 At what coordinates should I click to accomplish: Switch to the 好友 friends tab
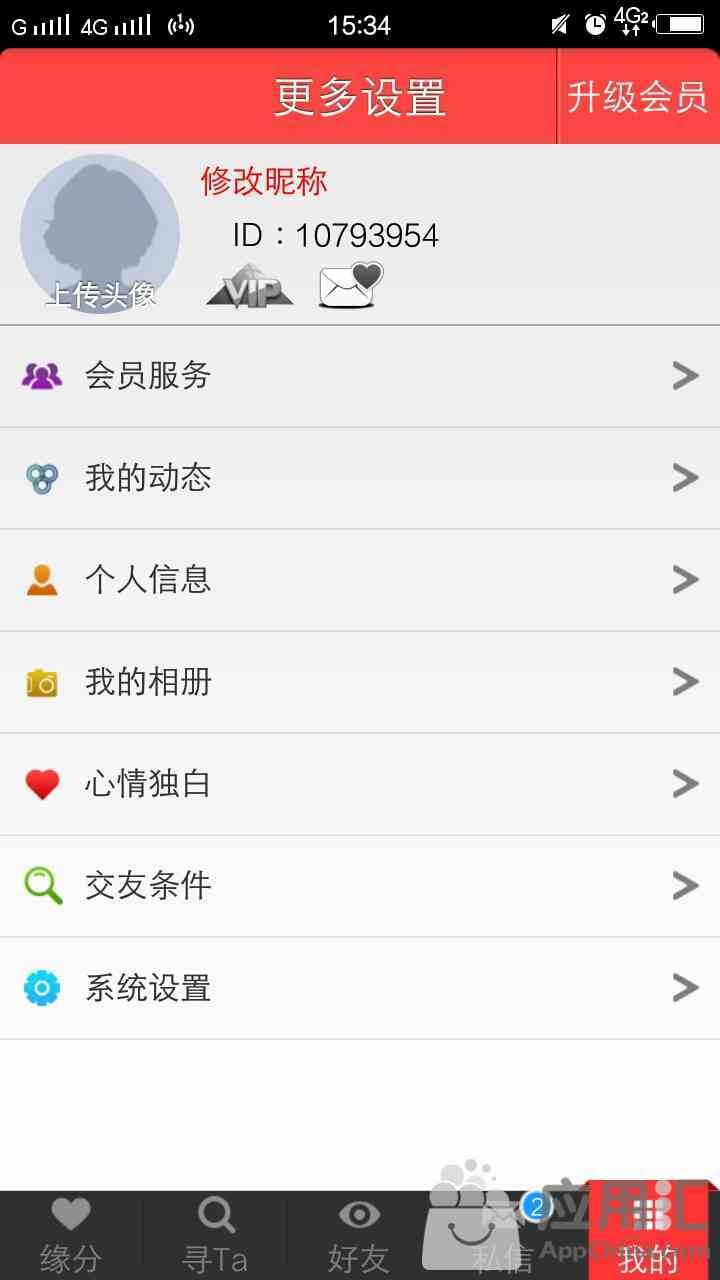click(359, 1235)
